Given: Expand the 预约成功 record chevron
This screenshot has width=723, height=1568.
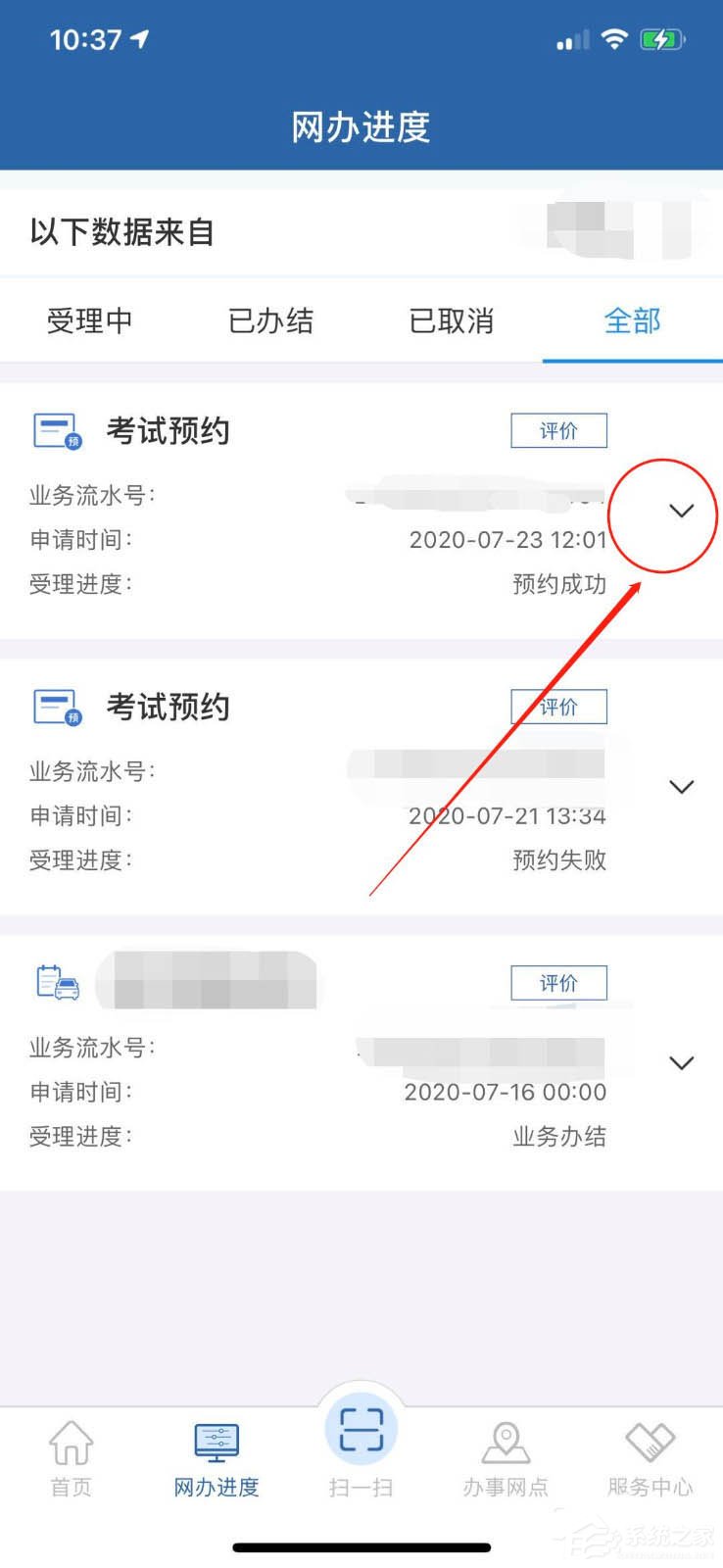Looking at the screenshot, I should point(681,511).
